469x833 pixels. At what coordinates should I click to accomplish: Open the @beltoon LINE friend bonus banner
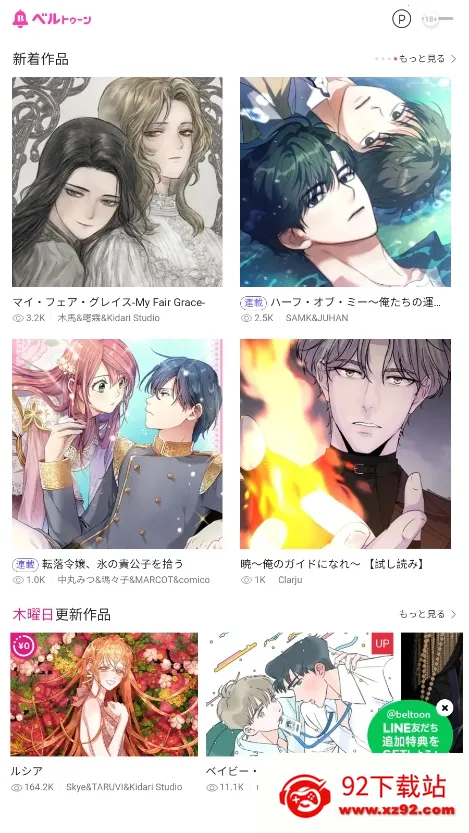411,729
